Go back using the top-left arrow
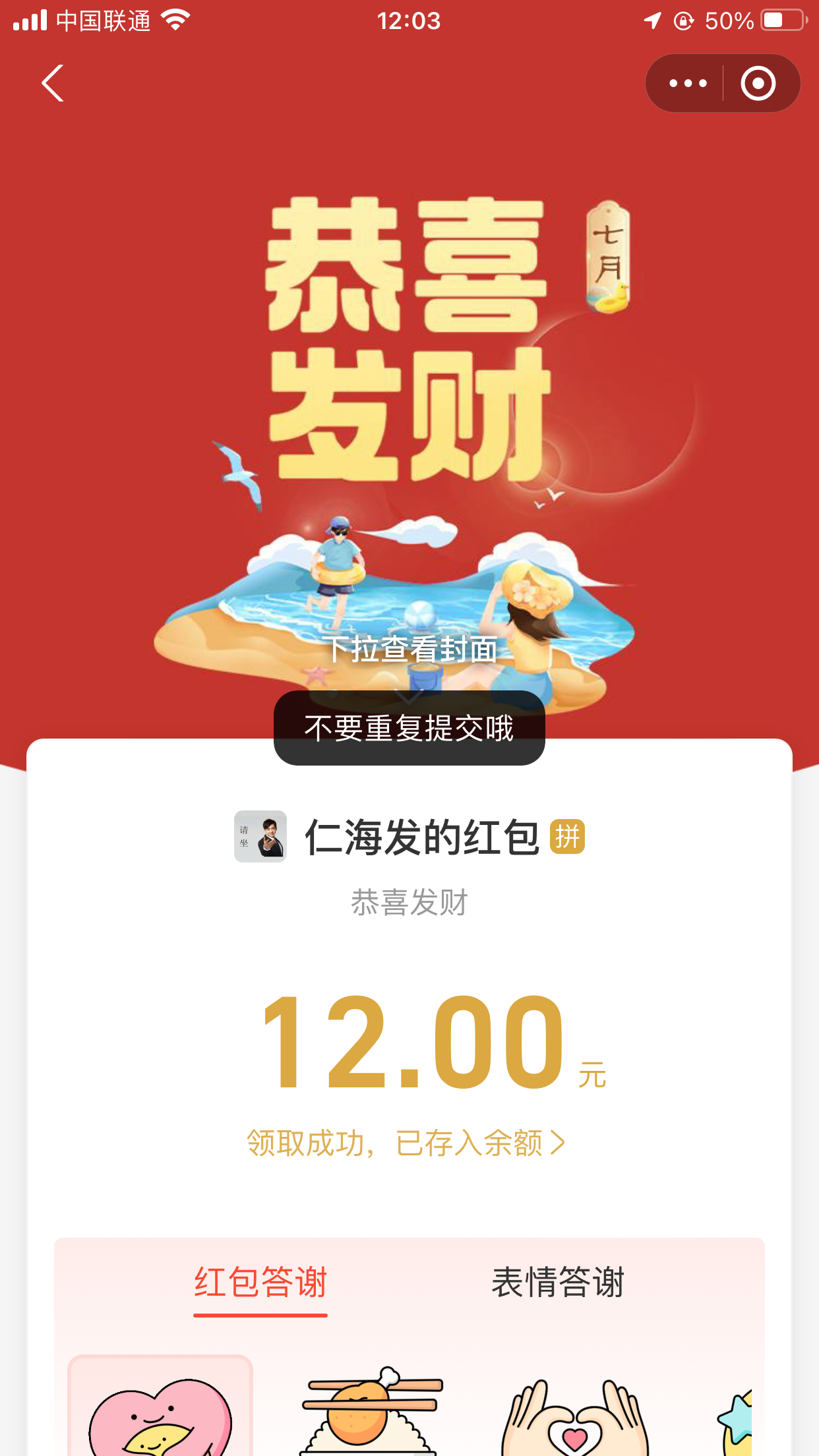819x1456 pixels. [x=53, y=83]
